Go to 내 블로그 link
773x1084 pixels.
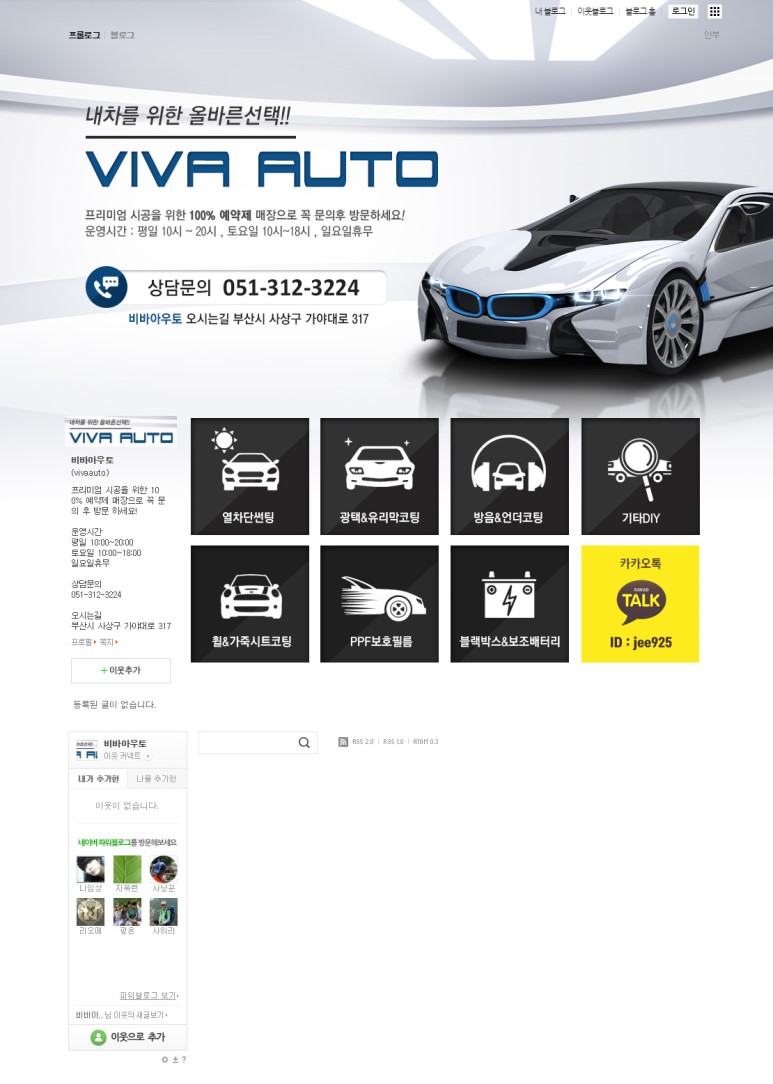click(x=550, y=11)
